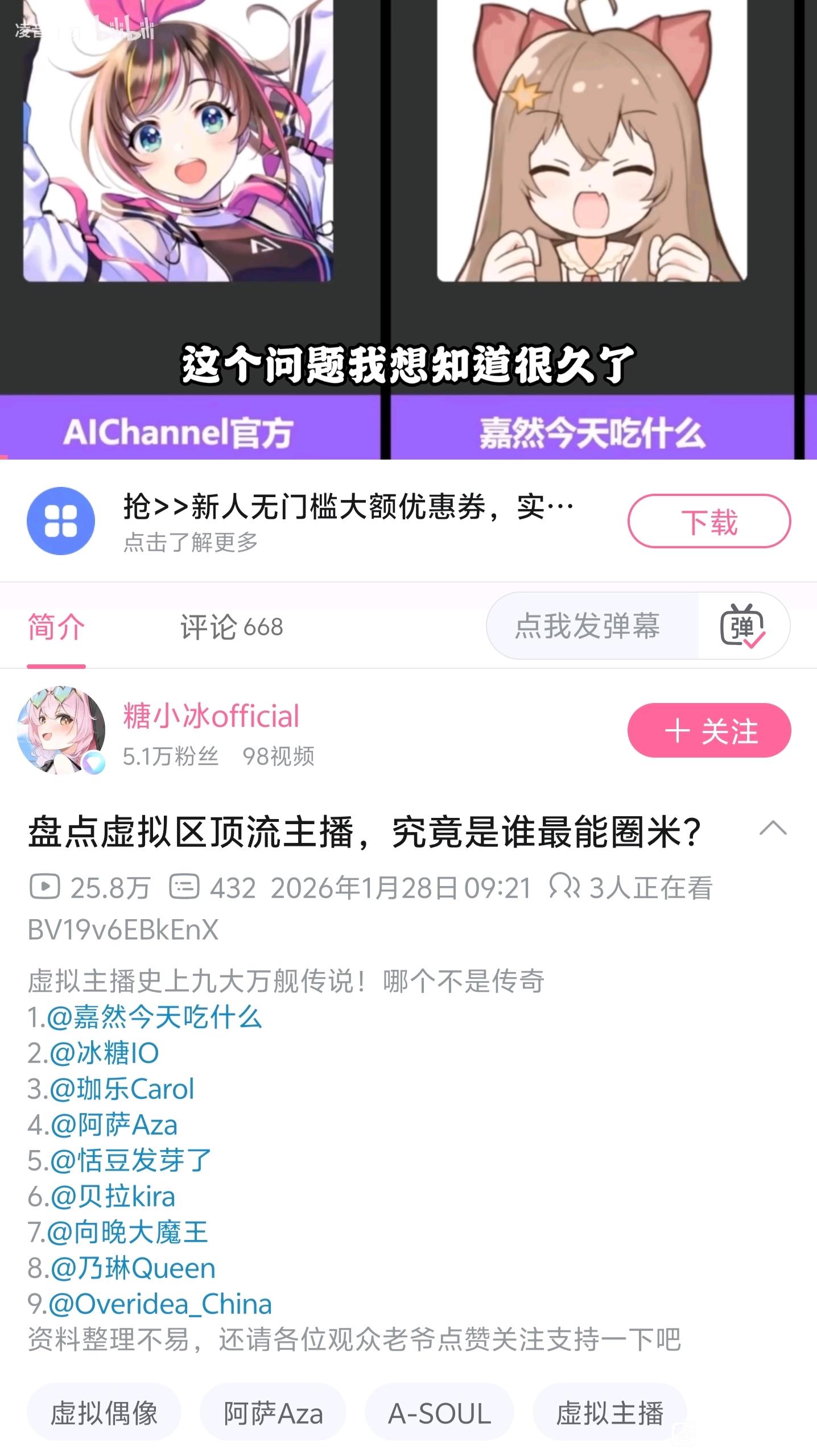Open the @贝拉kira mention link
817x1456 pixels.
pyautogui.click(x=113, y=1196)
